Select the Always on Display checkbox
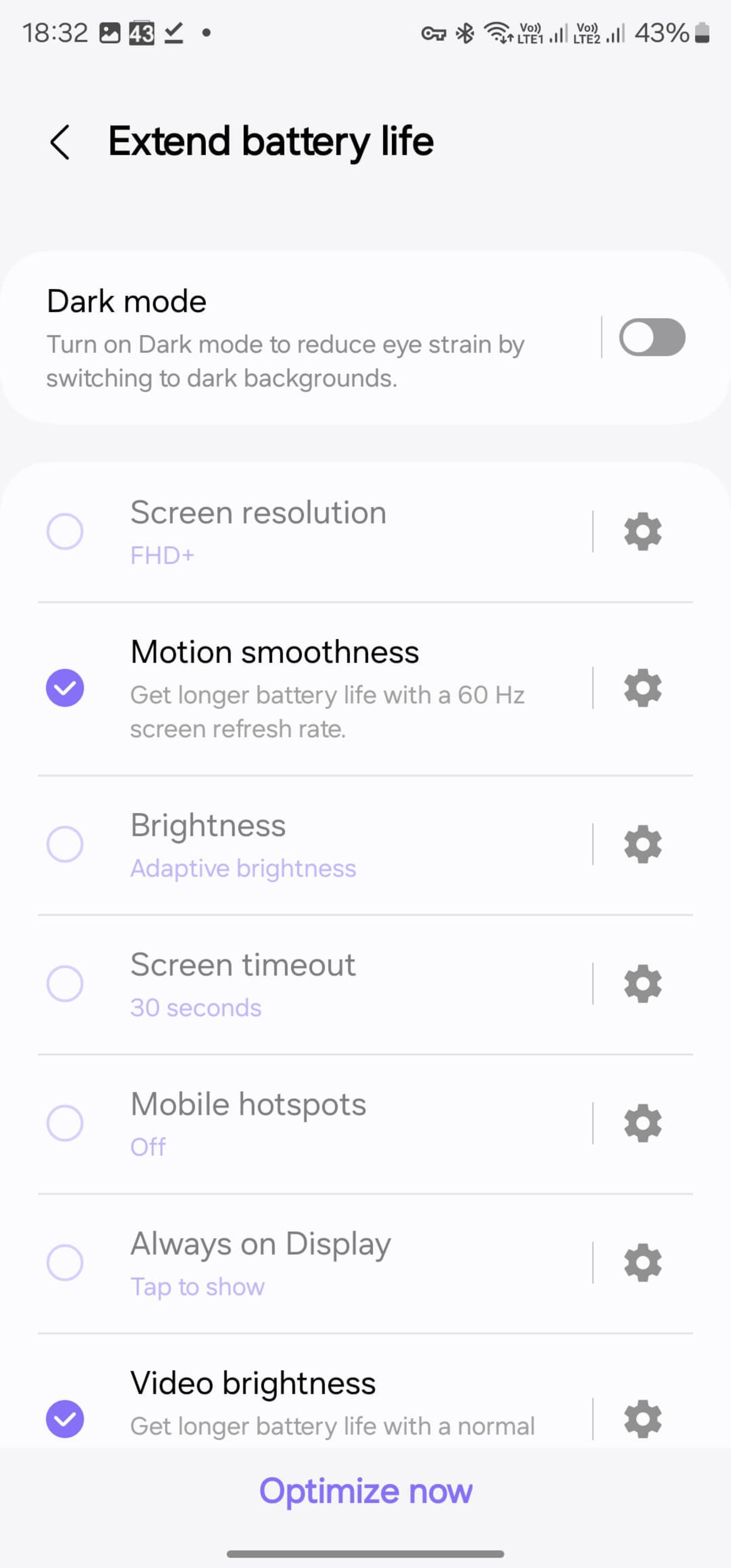 65,1263
